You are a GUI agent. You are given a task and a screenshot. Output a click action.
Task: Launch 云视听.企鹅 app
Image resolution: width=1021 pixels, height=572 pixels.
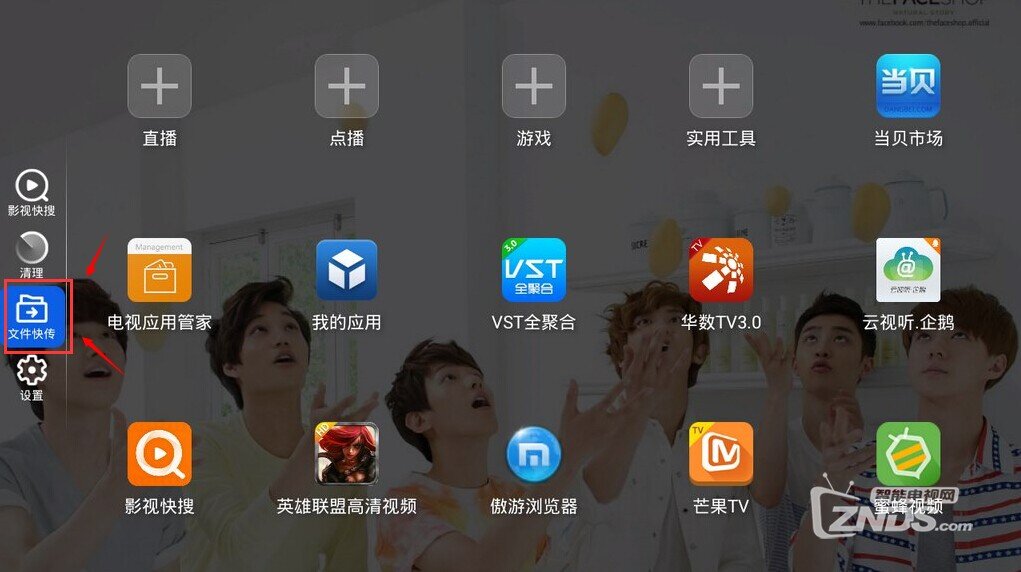pos(907,270)
